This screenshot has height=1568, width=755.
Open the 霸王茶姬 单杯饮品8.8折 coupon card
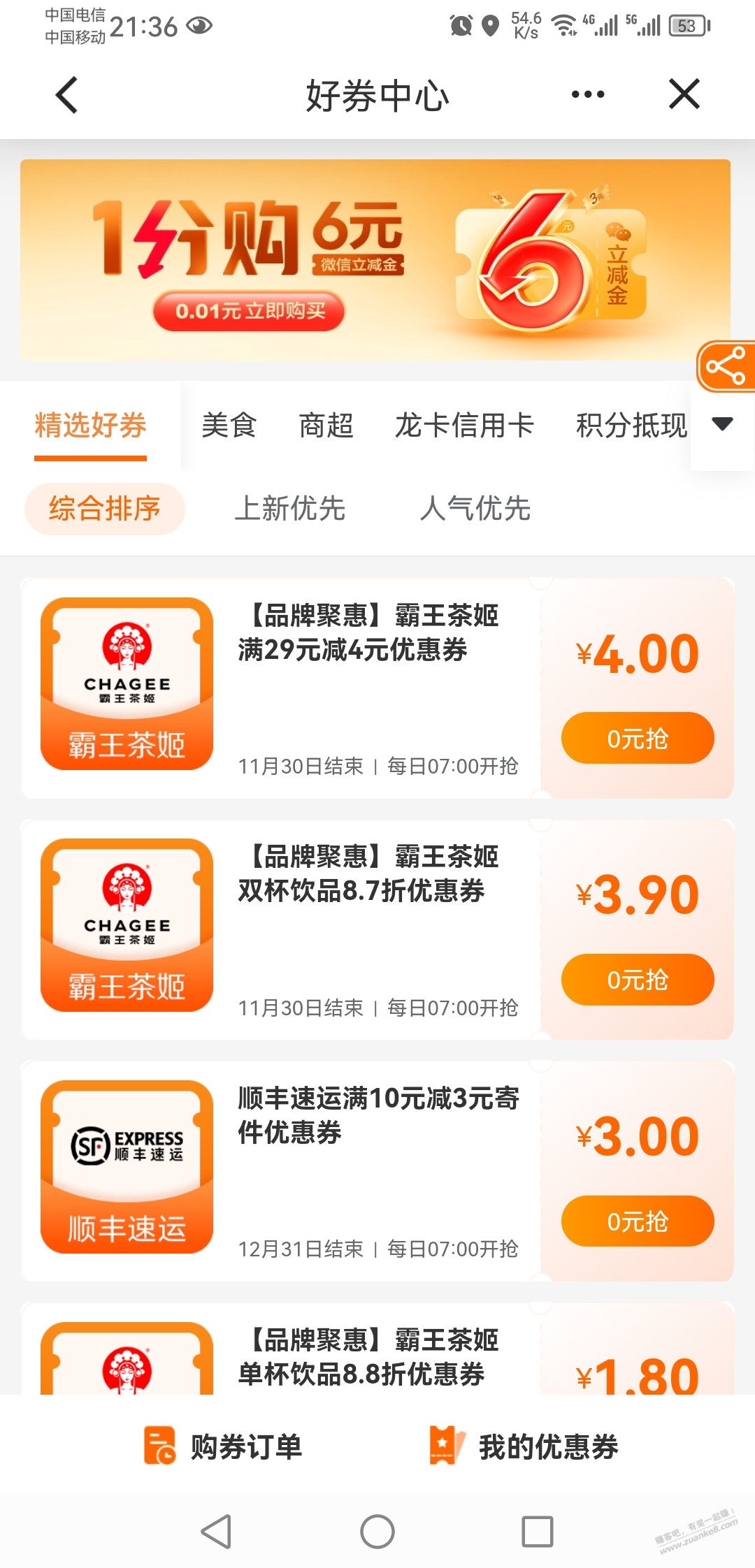point(368,1357)
